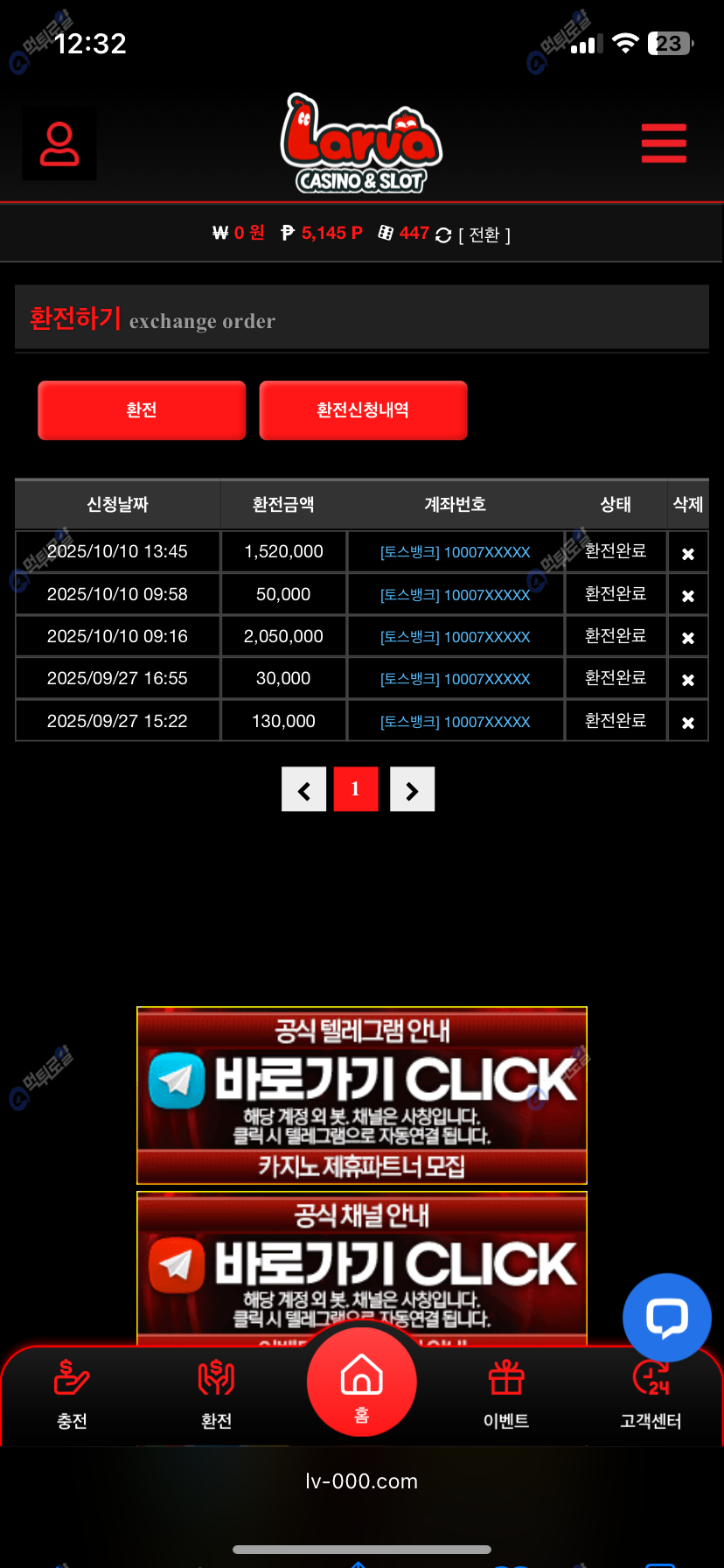724x1568 pixels.
Task: Open the 고객센터 support tab
Action: click(651, 1394)
